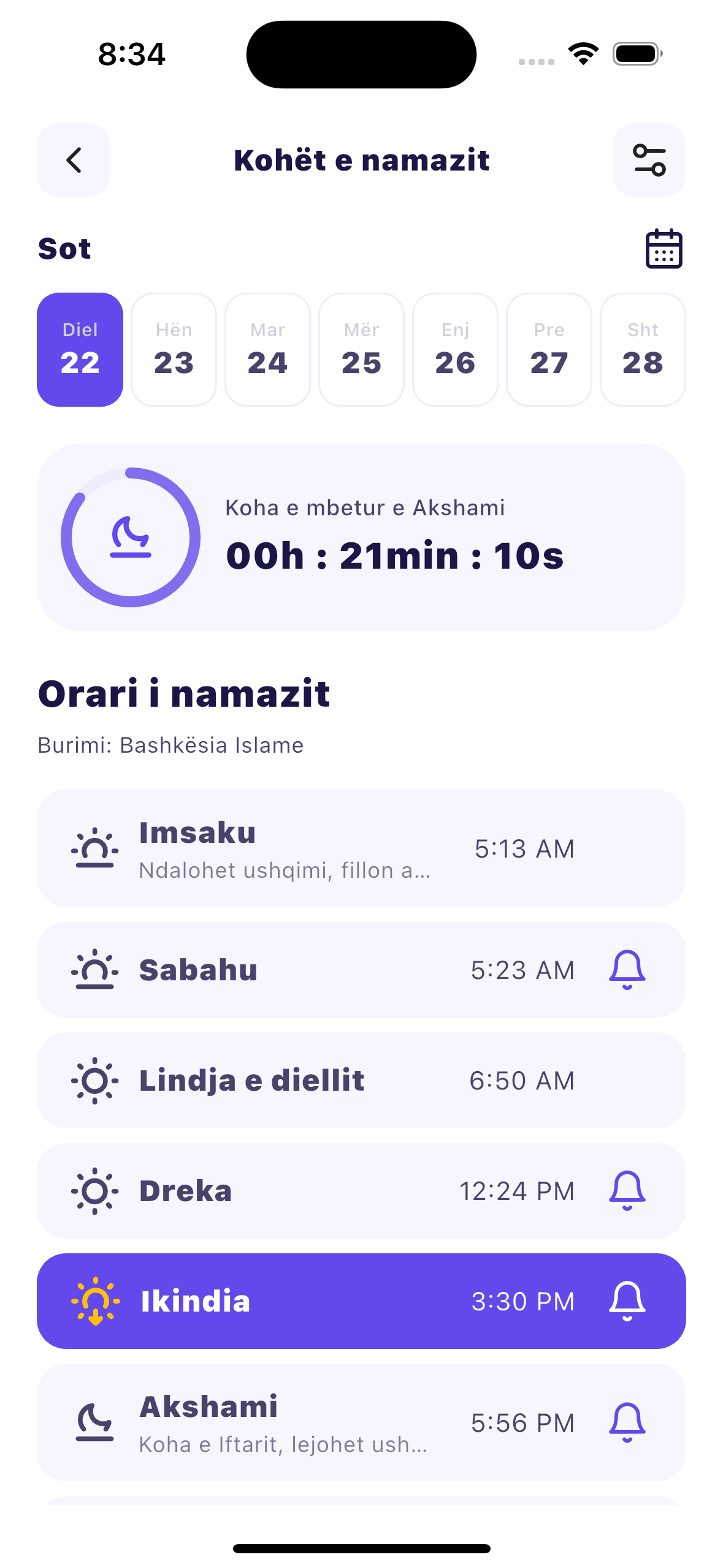Open the settings sliders icon top right
Screen dimensions: 723x1568
(x=649, y=160)
